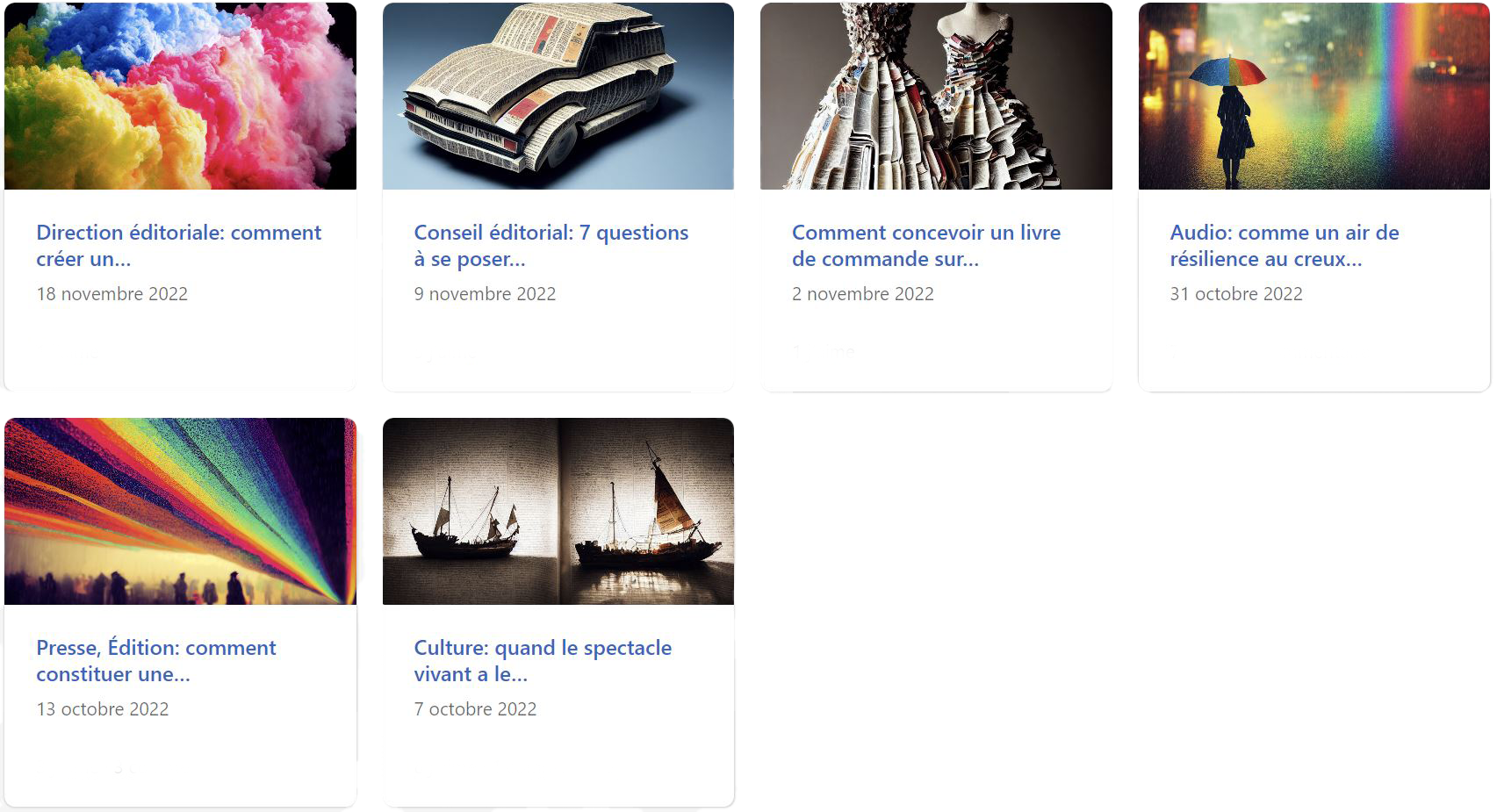
Task: Tap the ships on book pages thumbnail
Action: (558, 511)
